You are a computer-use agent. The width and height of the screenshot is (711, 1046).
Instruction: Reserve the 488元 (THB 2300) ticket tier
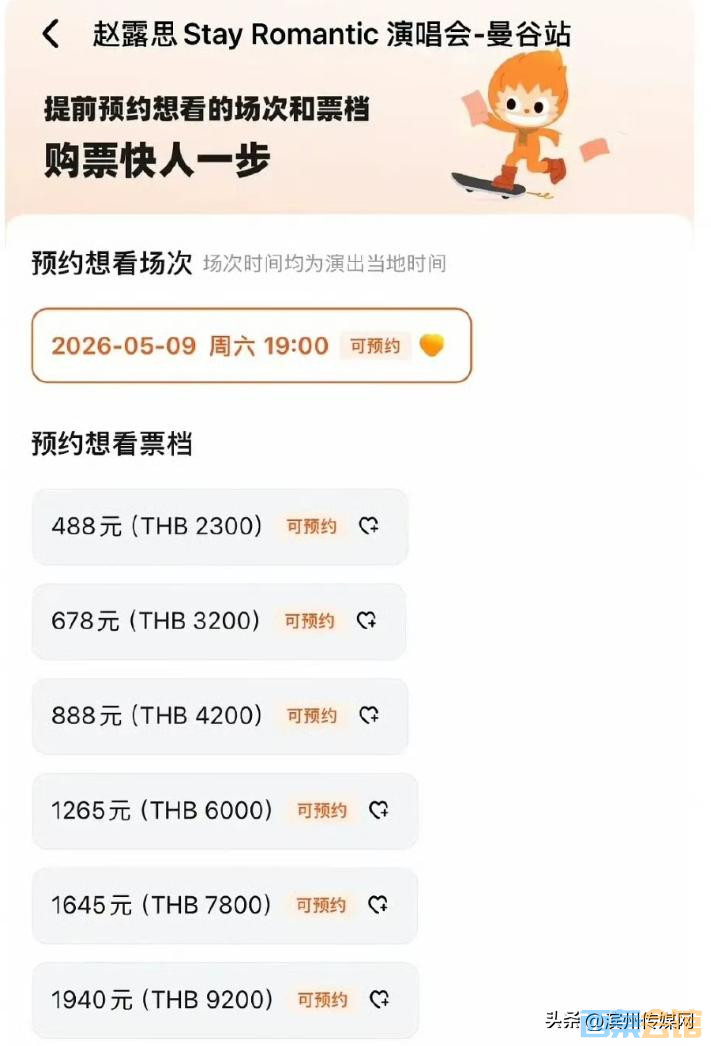[x=219, y=527]
